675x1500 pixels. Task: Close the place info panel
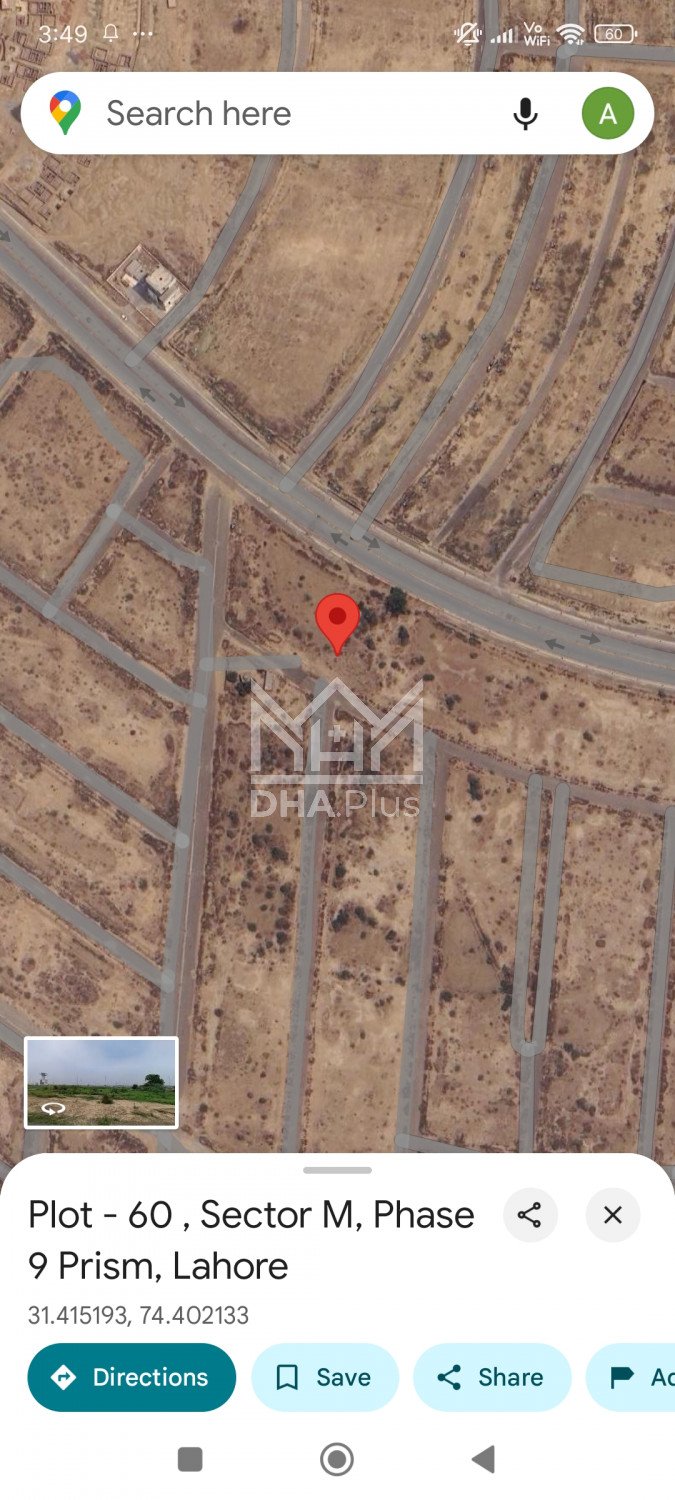(613, 1215)
